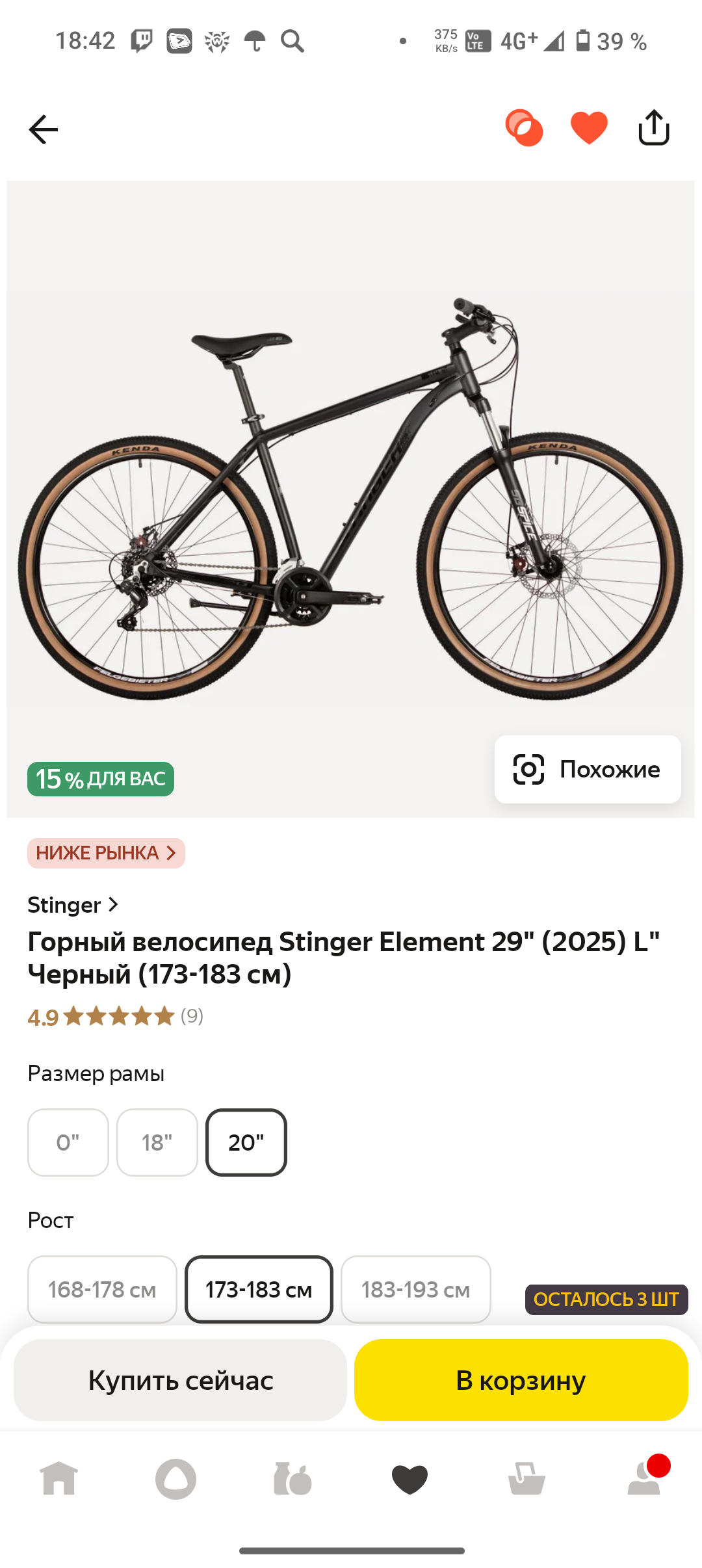
Task: Add the bike with В корзину
Action: pos(521,1380)
